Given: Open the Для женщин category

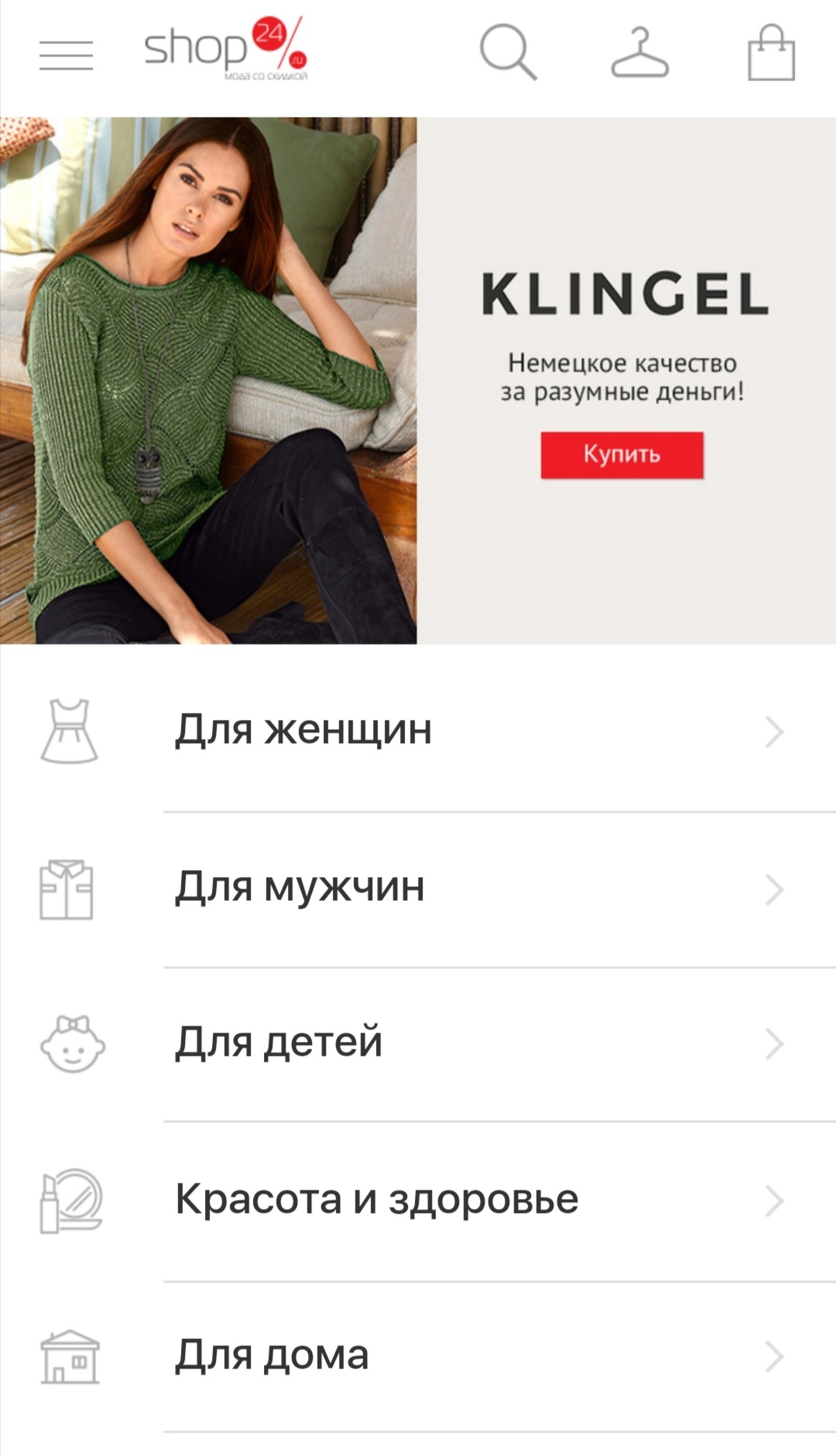Looking at the screenshot, I should pos(418,731).
